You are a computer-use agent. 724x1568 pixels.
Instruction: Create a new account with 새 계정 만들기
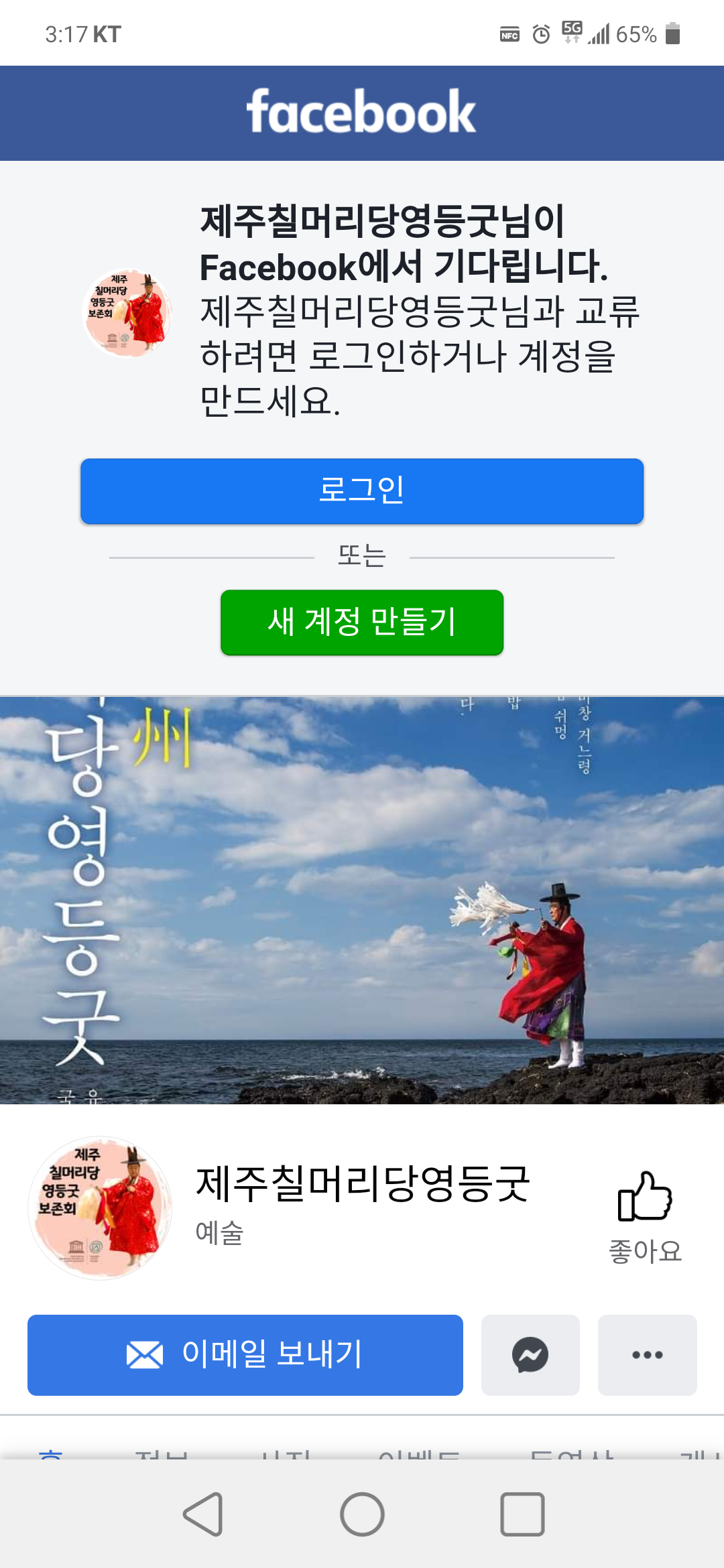tap(362, 622)
